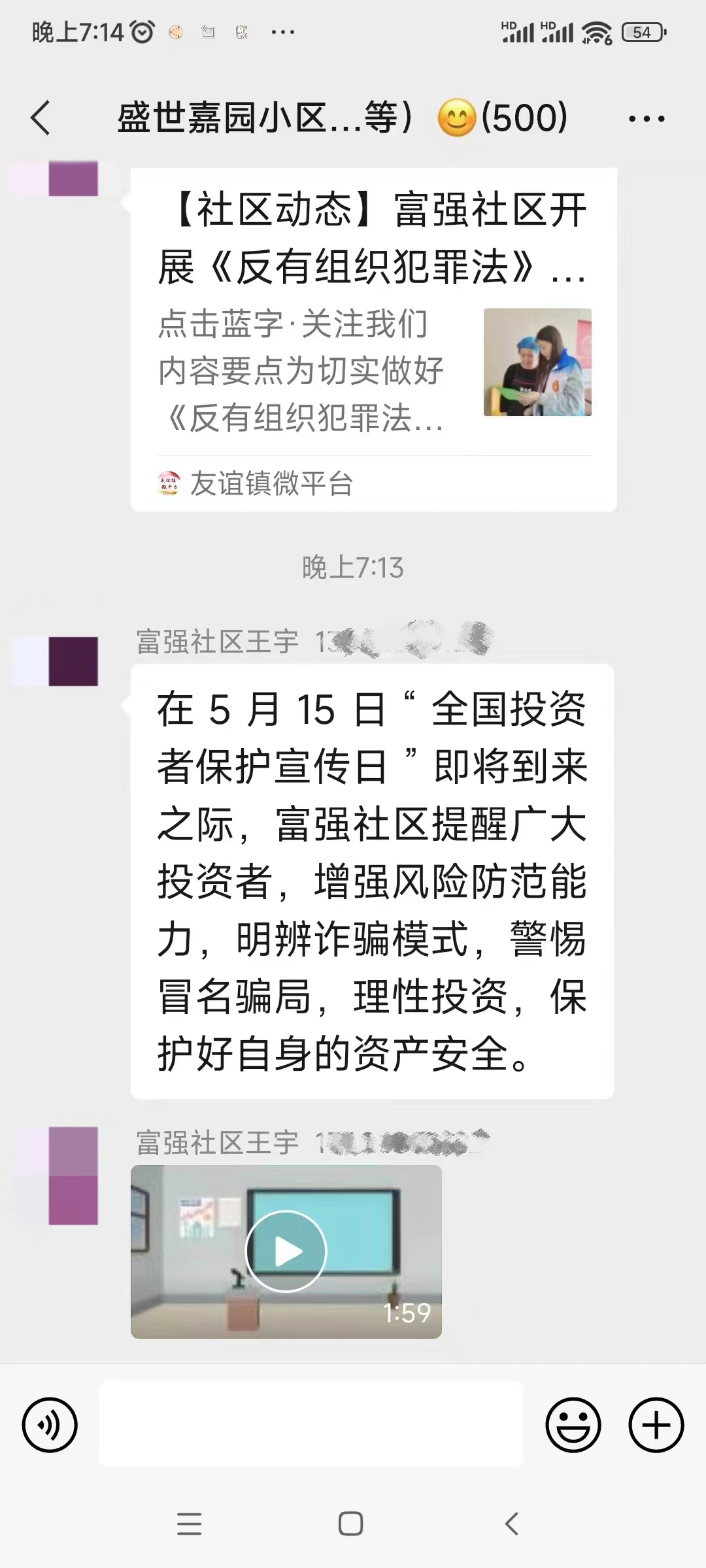Open the system recent apps menu
The height and width of the screenshot is (1568, 706).
(x=190, y=1524)
